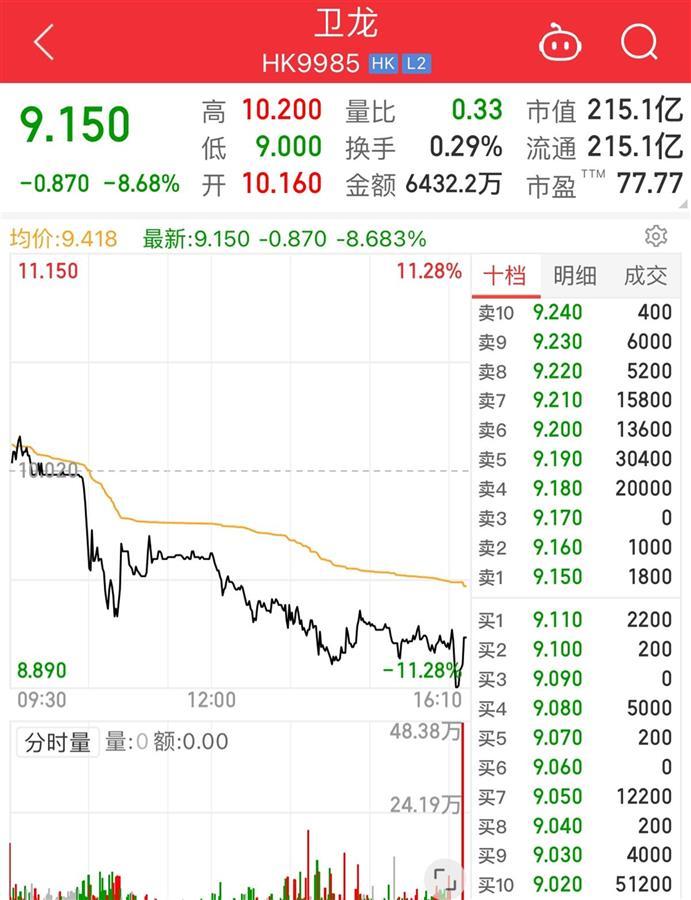691x900 pixels.
Task: Open the robot assistant icon
Action: [x=560, y=42]
